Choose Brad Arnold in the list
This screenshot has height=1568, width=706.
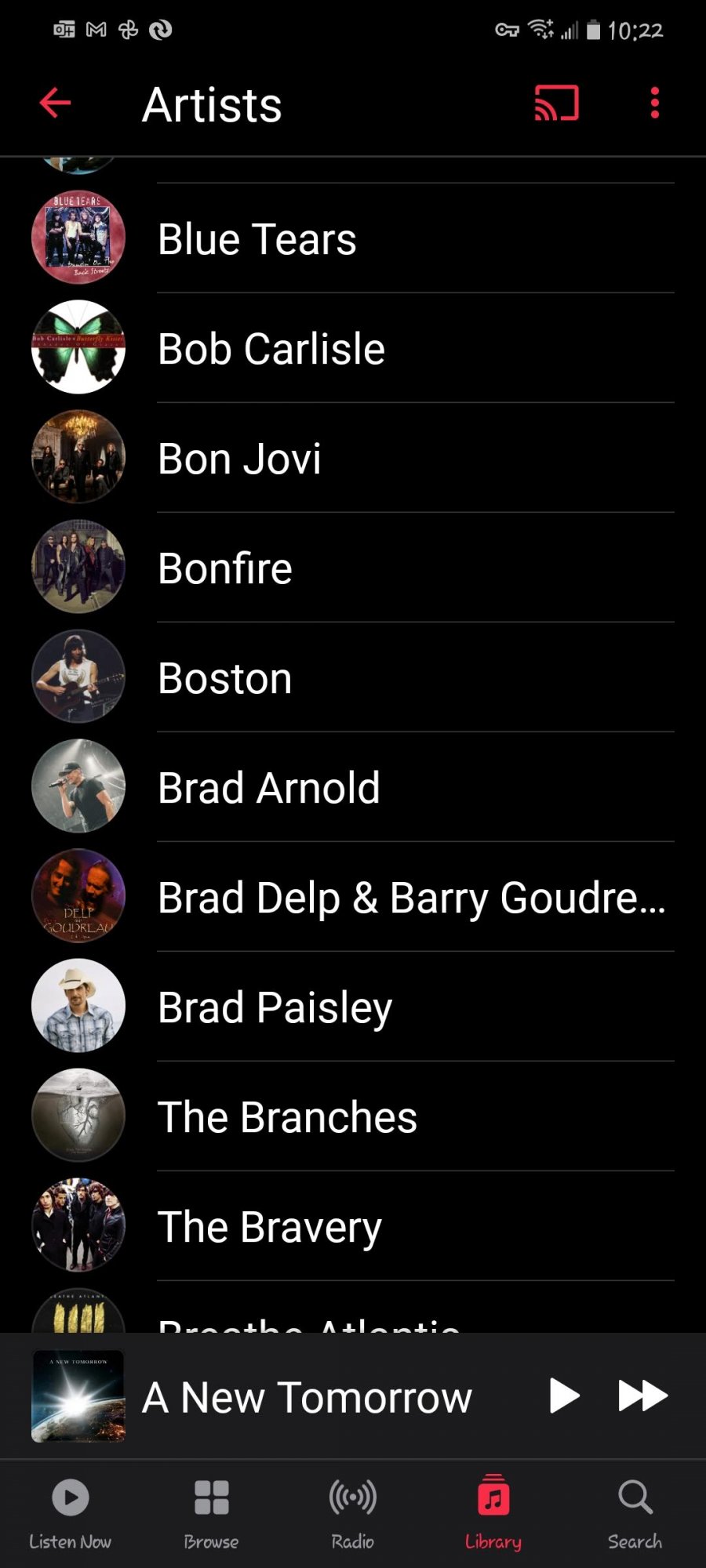point(268,788)
